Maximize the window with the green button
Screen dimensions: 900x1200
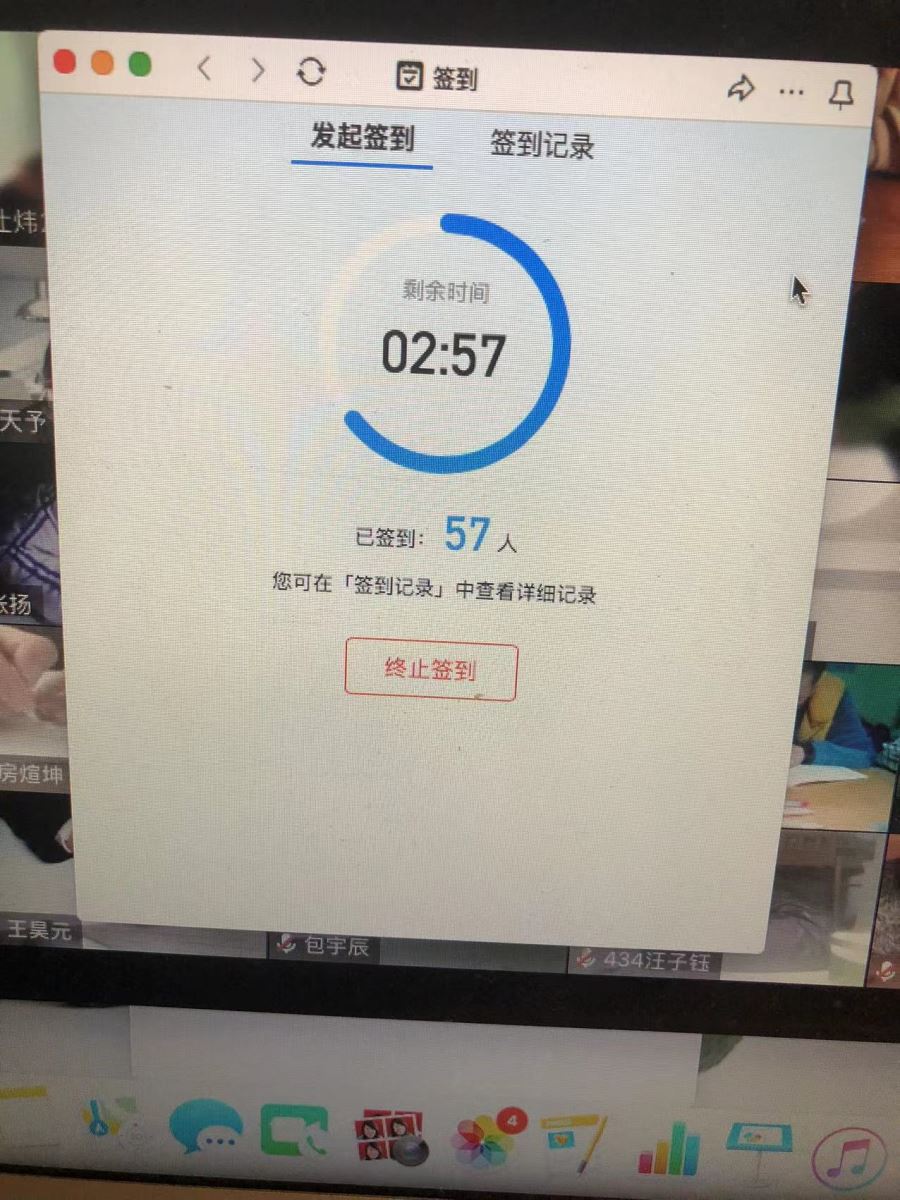click(140, 65)
